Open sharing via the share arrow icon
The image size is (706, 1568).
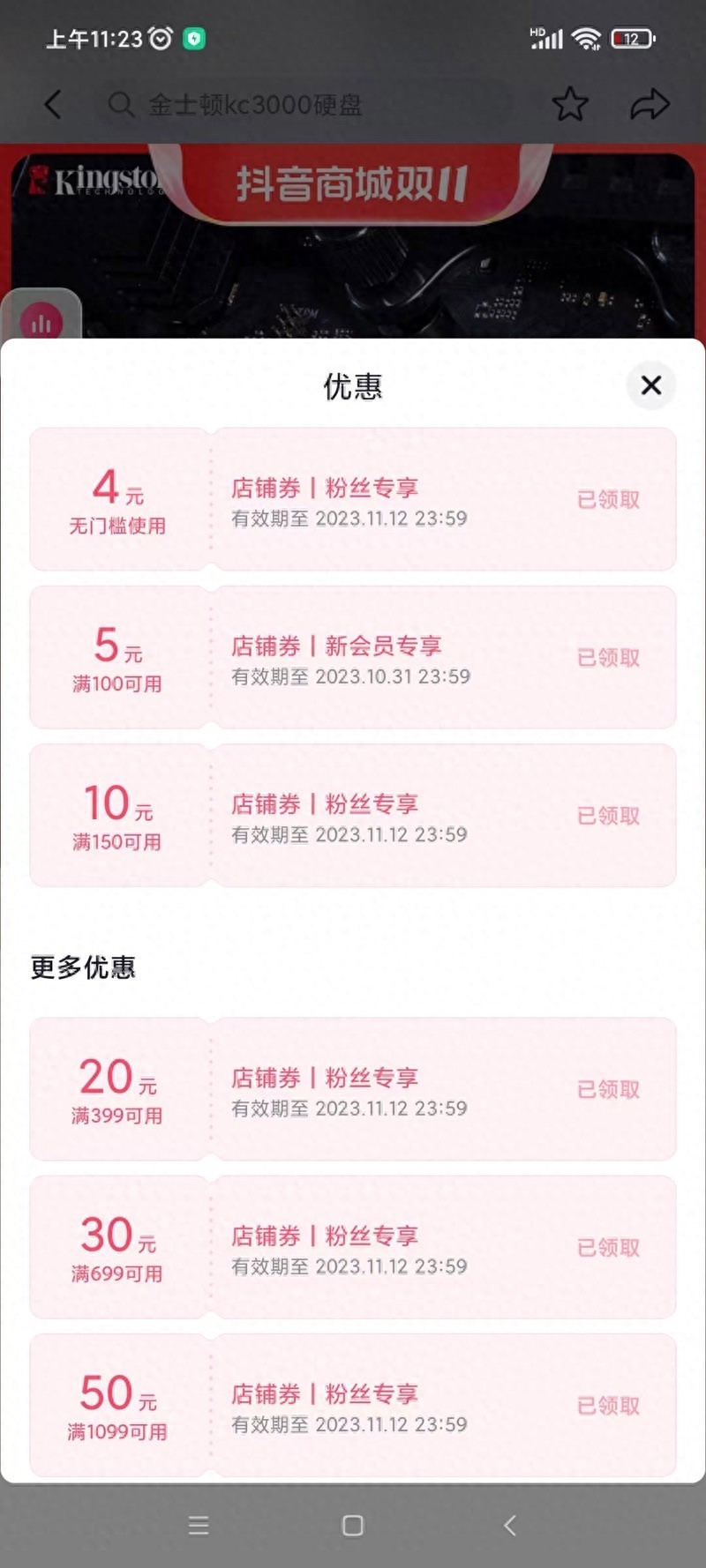point(651,103)
